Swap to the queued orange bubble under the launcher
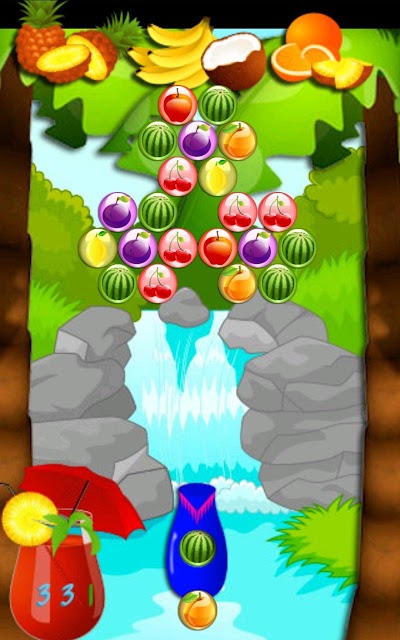The width and height of the screenshot is (400, 640). pos(198,610)
